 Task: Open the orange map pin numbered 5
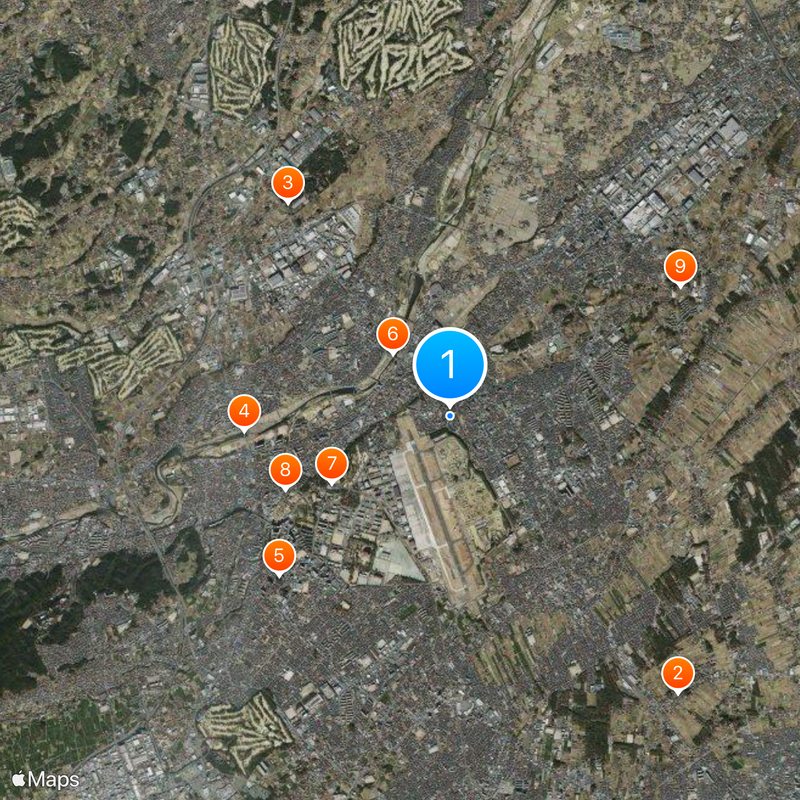(x=279, y=556)
